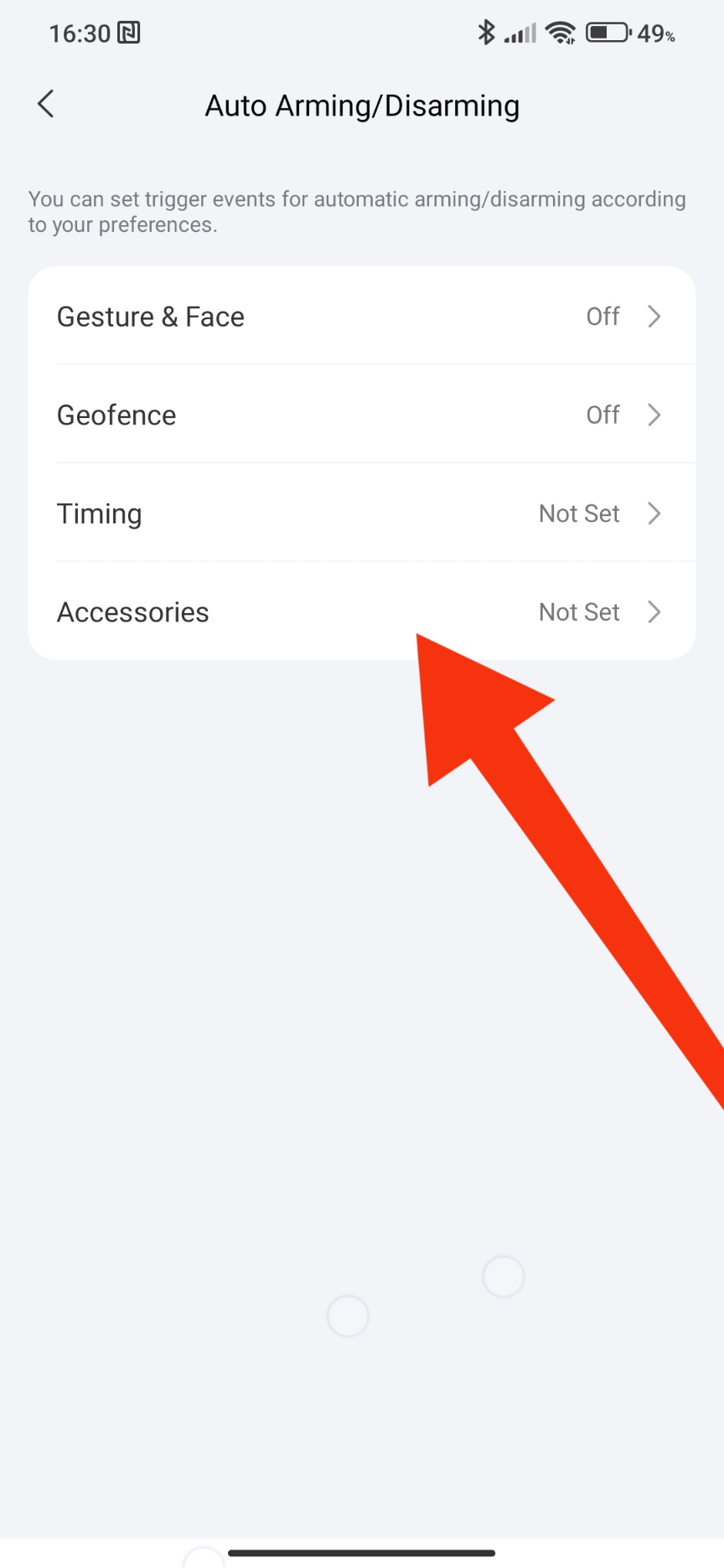
Task: Go back using the back arrow
Action: [46, 105]
